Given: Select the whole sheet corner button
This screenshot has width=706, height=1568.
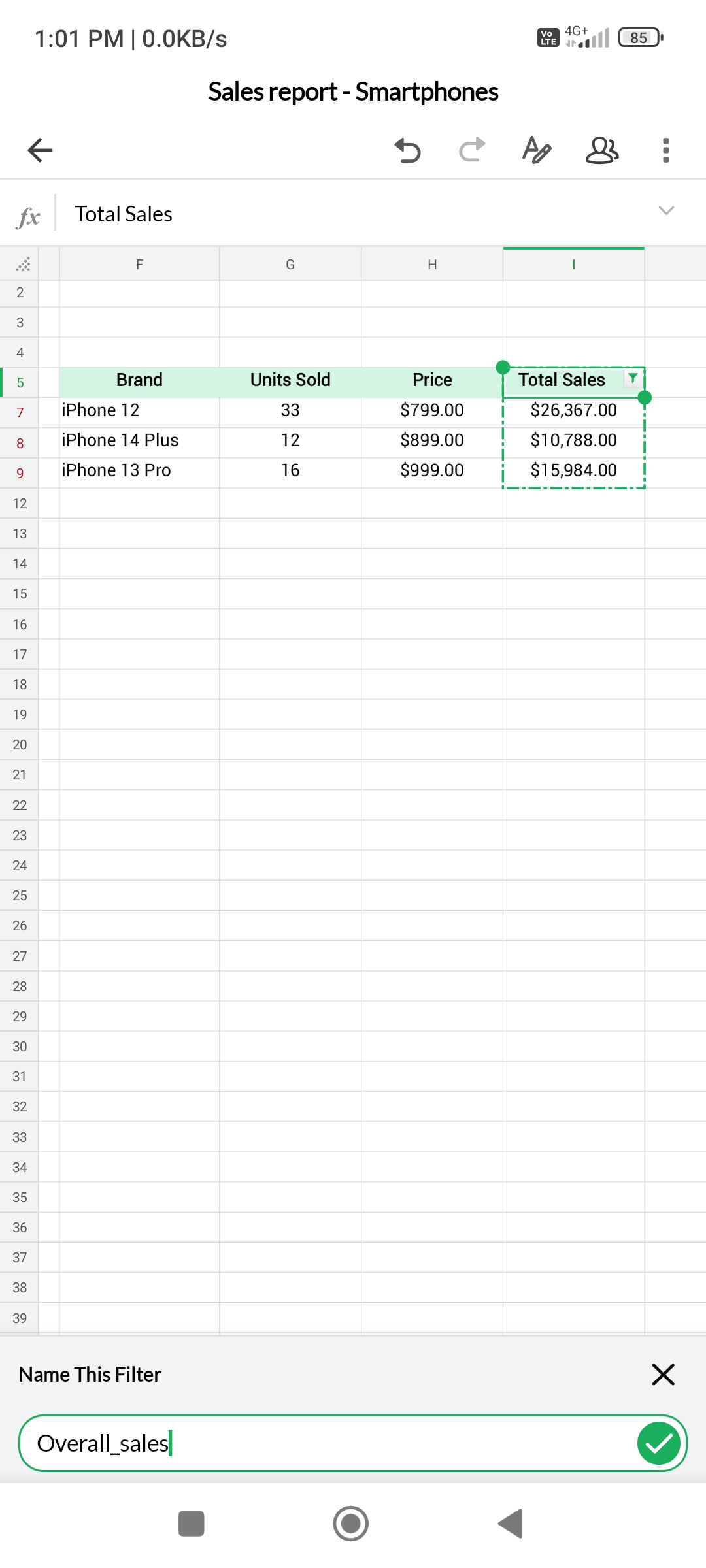Looking at the screenshot, I should click(23, 265).
